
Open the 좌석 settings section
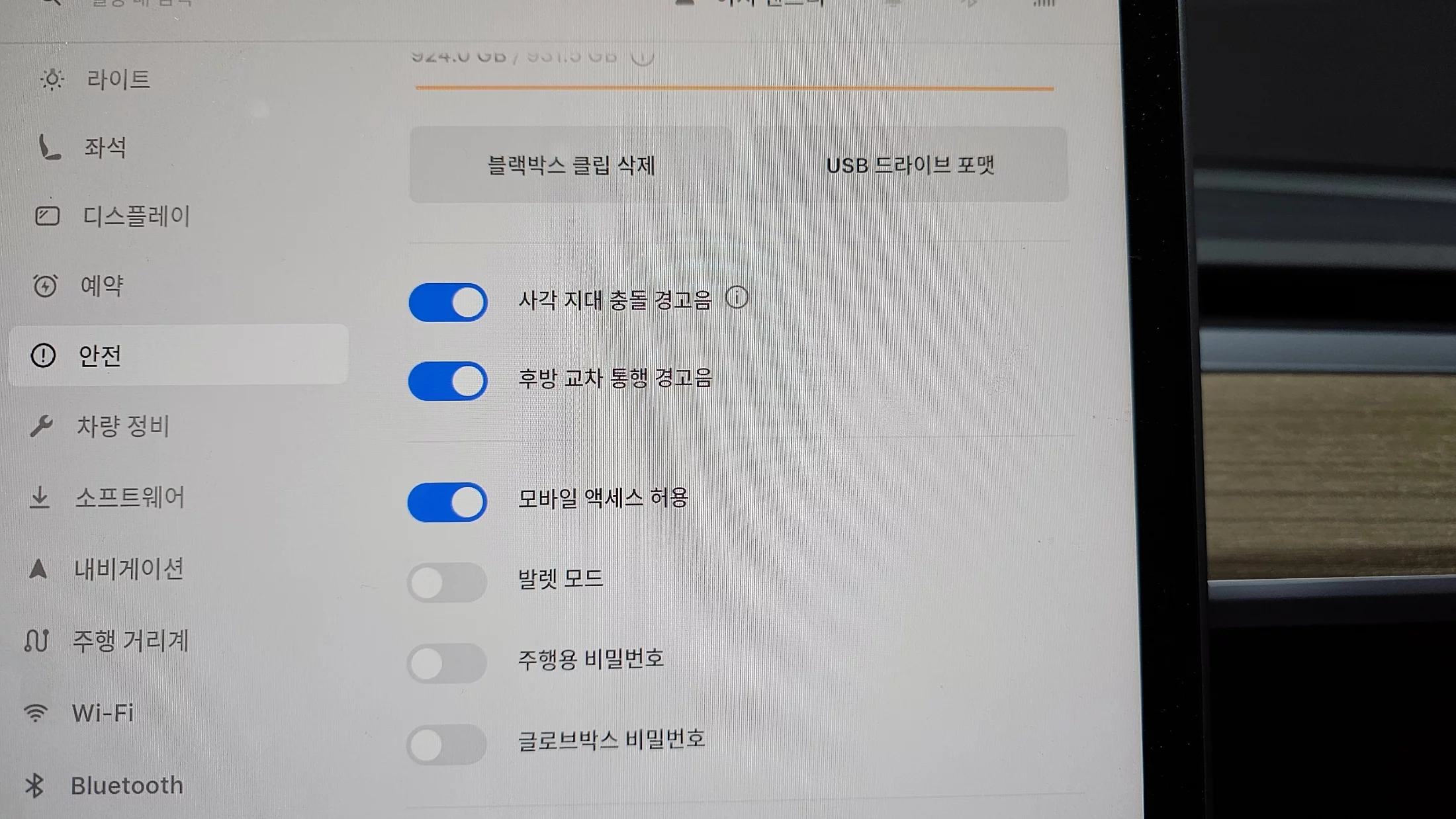coord(105,147)
